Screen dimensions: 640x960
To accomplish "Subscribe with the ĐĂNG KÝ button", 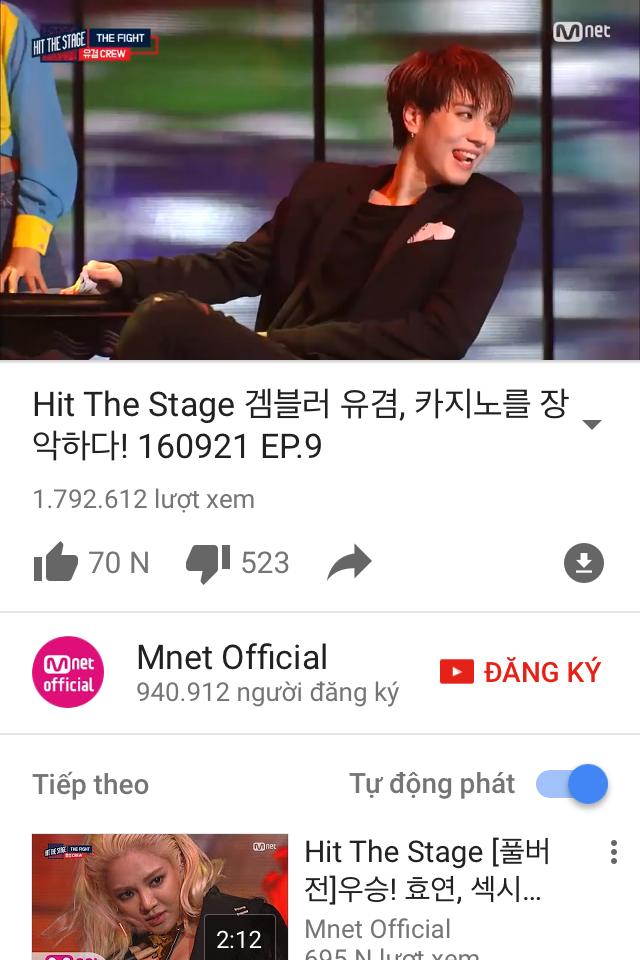I will point(521,672).
